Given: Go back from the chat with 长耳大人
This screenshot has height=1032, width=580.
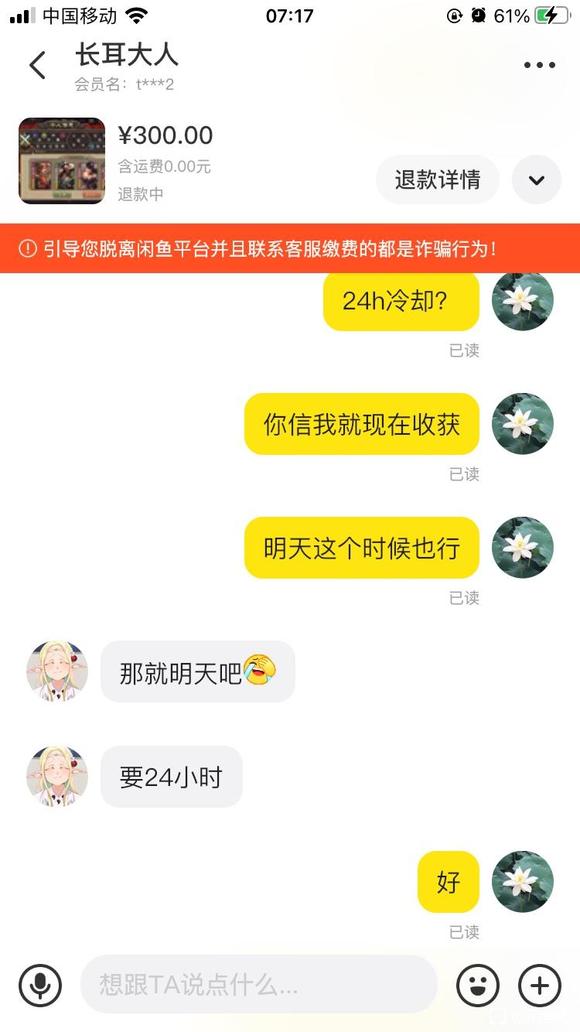Looking at the screenshot, I should tap(38, 66).
